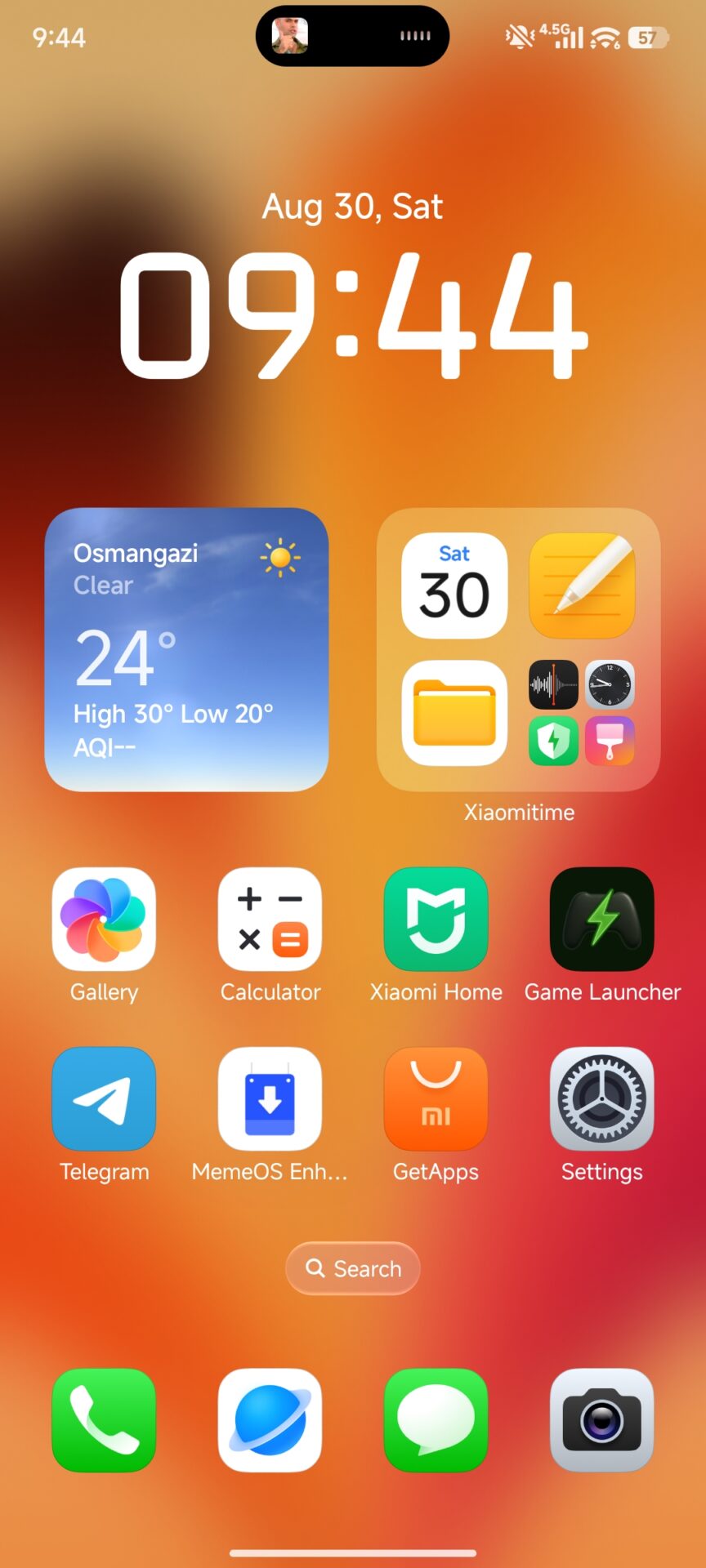Tap the dynamic island activity pill
706x1568 pixels.
click(x=352, y=36)
